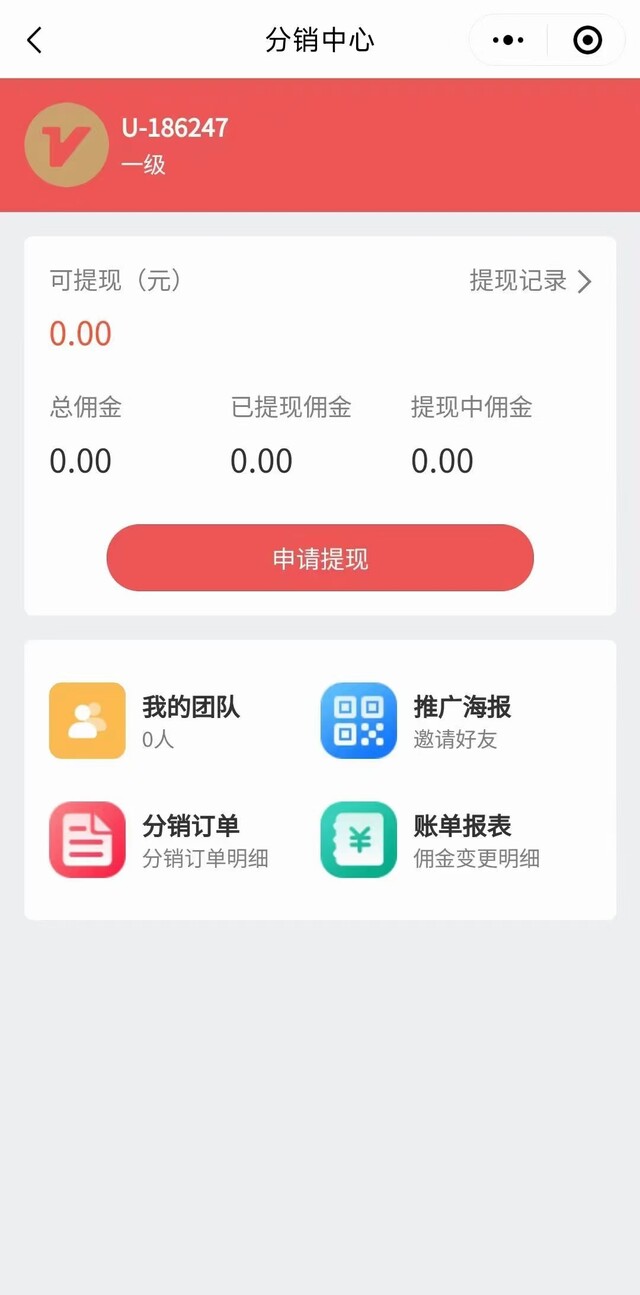The height and width of the screenshot is (1295, 640).
Task: Go back using the top-left arrow
Action: tap(35, 40)
